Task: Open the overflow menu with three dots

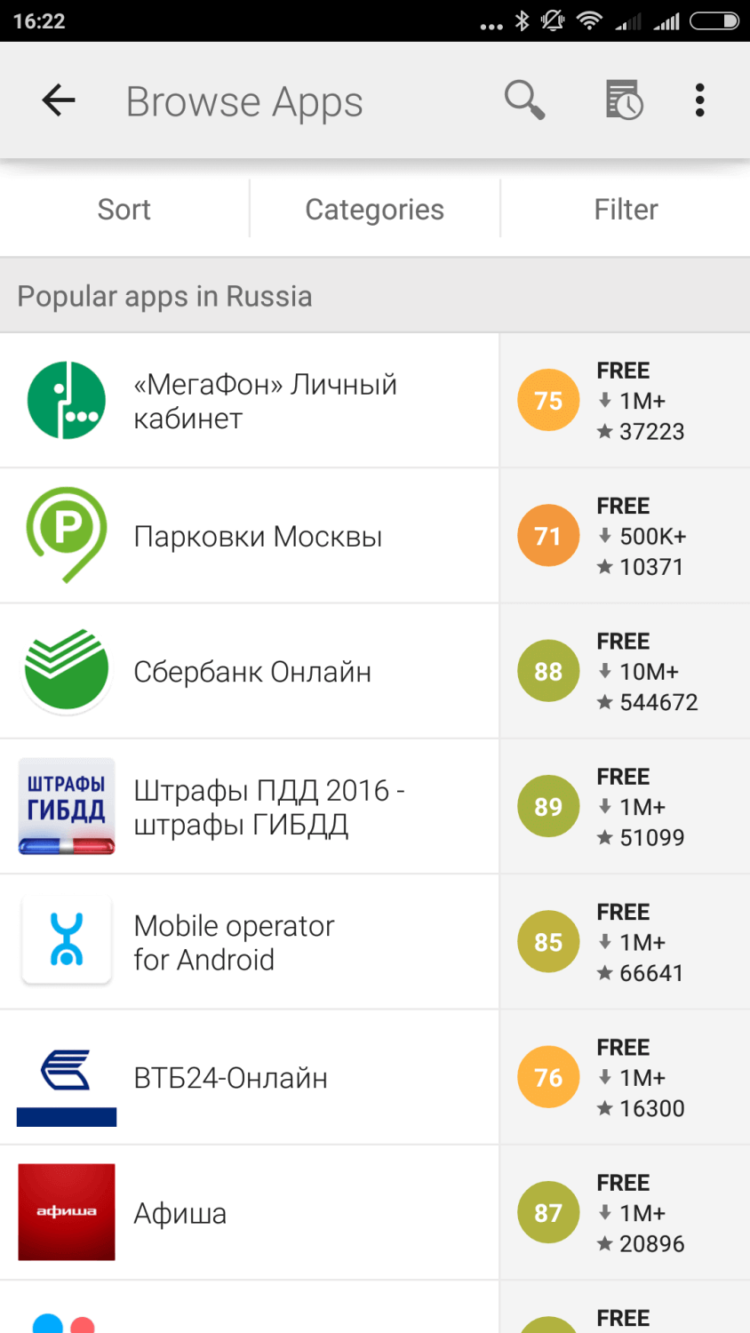Action: [x=698, y=99]
